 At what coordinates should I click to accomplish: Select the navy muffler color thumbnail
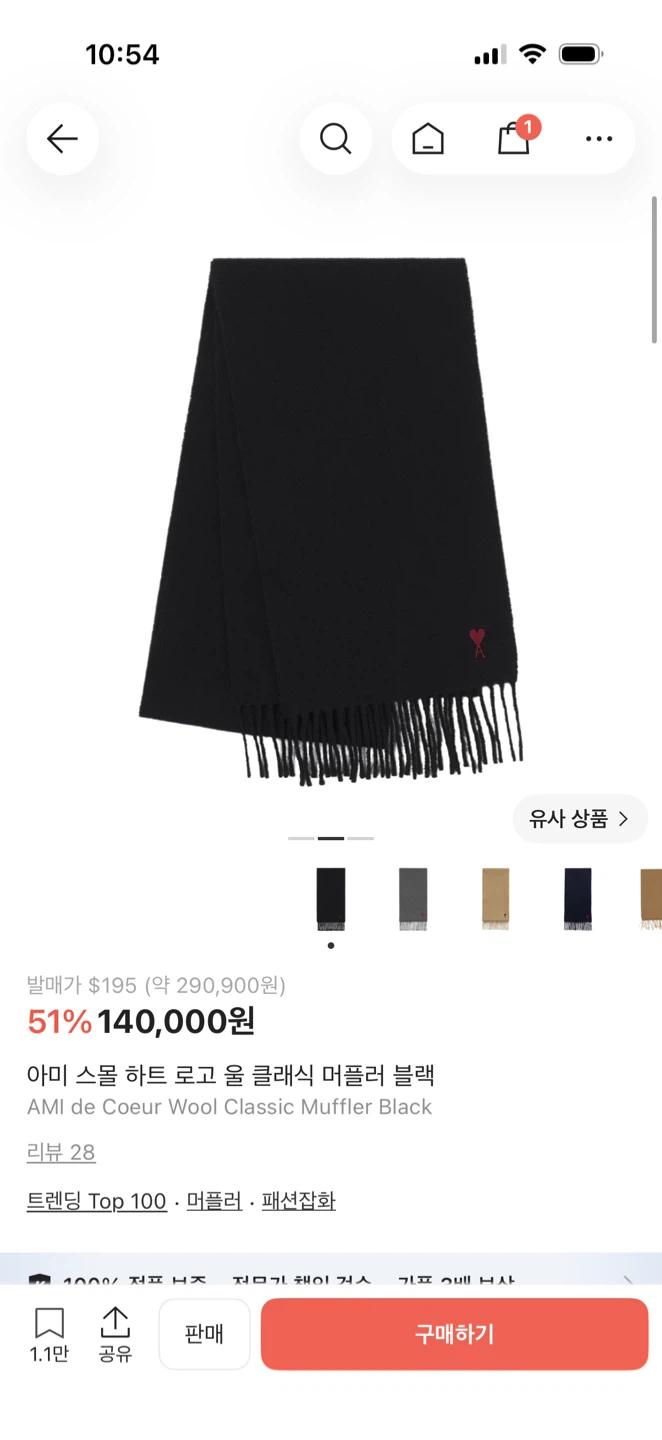coord(577,899)
